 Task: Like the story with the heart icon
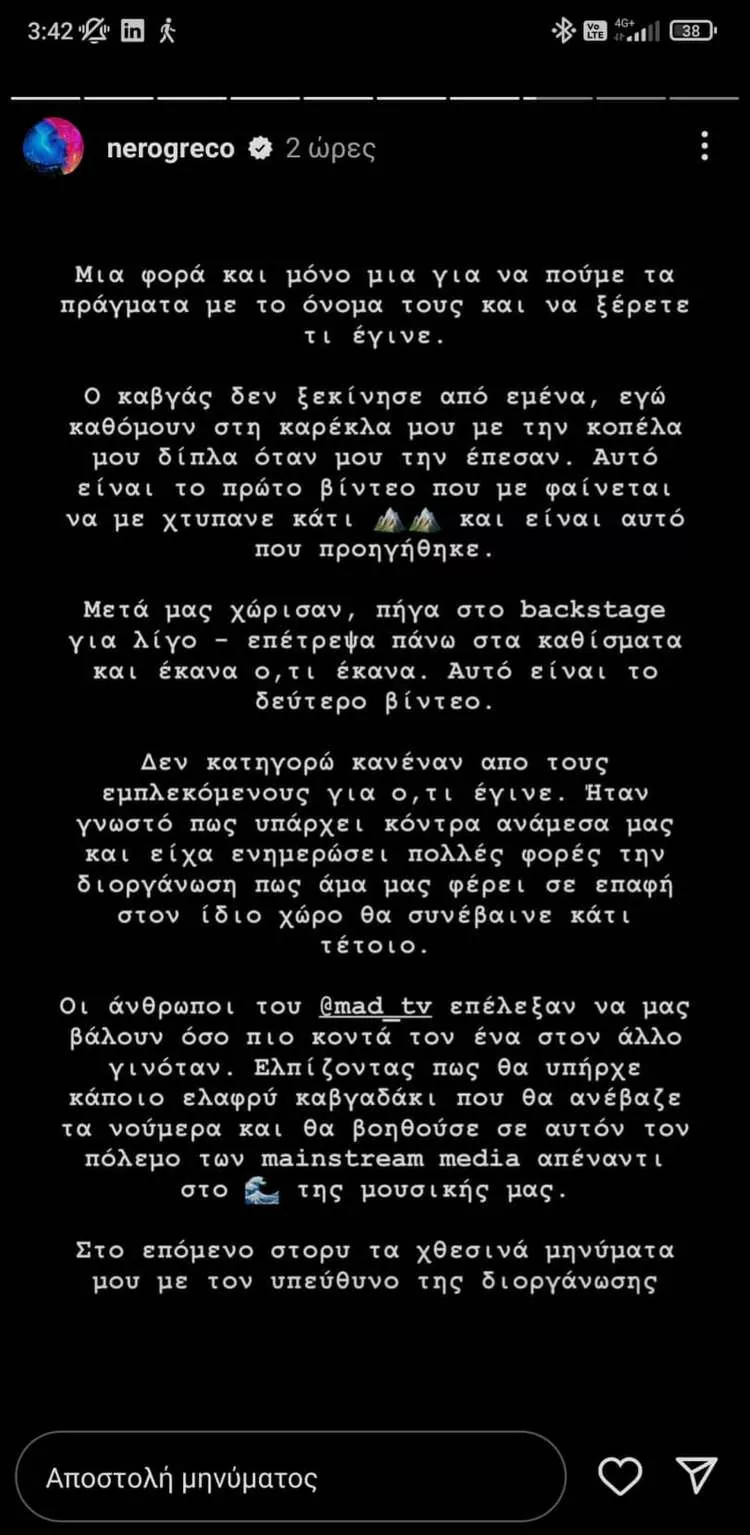tap(620, 1475)
